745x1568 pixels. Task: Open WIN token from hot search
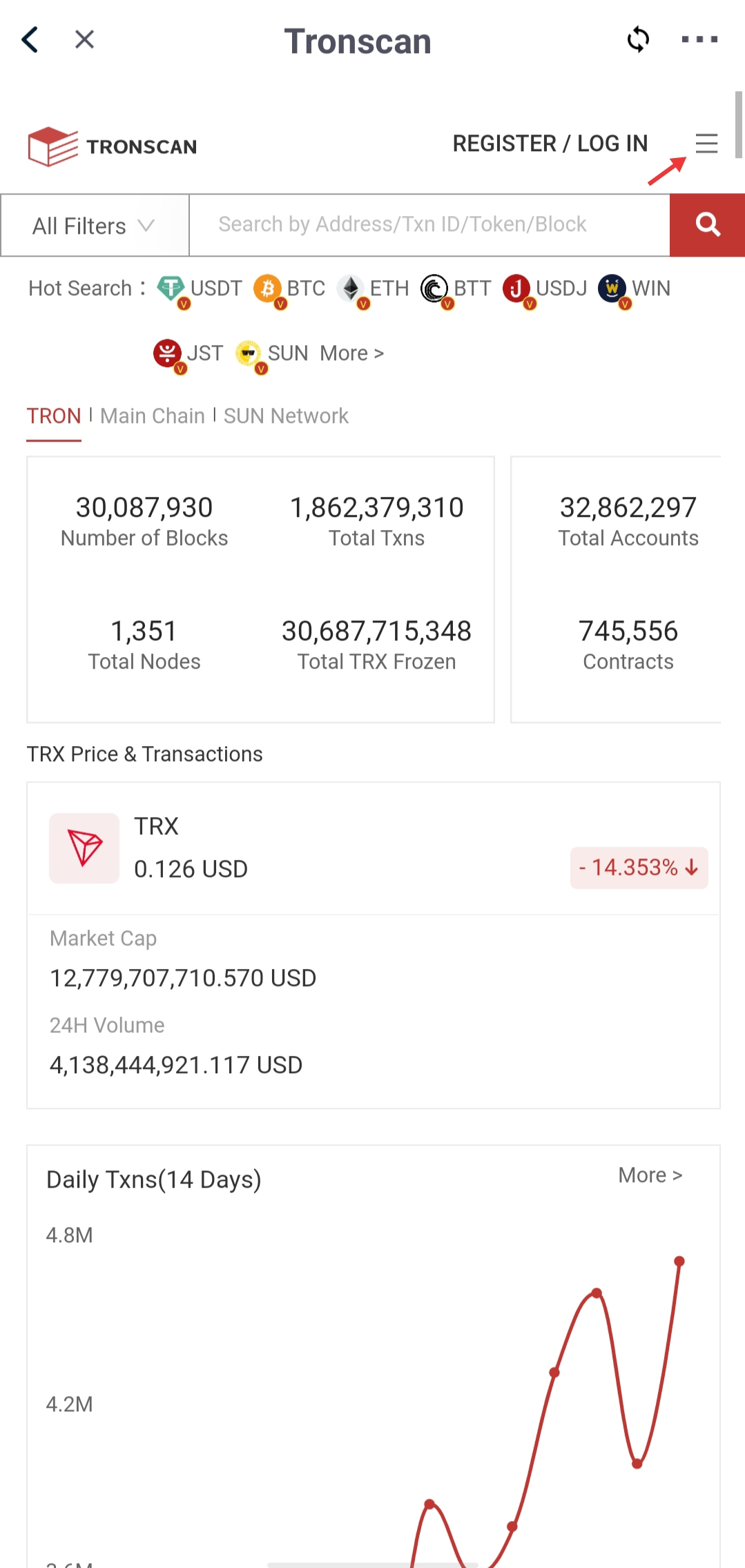click(634, 288)
